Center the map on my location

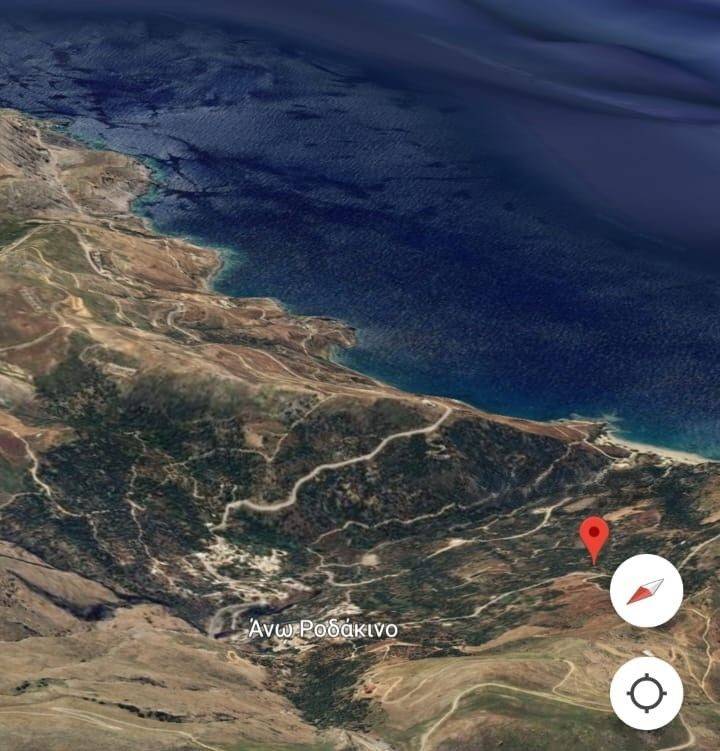(x=646, y=693)
